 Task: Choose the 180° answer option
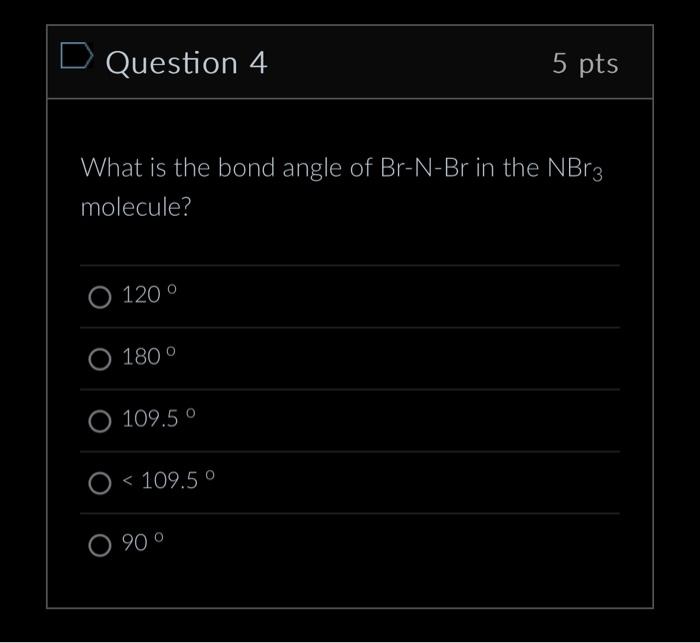tap(100, 359)
